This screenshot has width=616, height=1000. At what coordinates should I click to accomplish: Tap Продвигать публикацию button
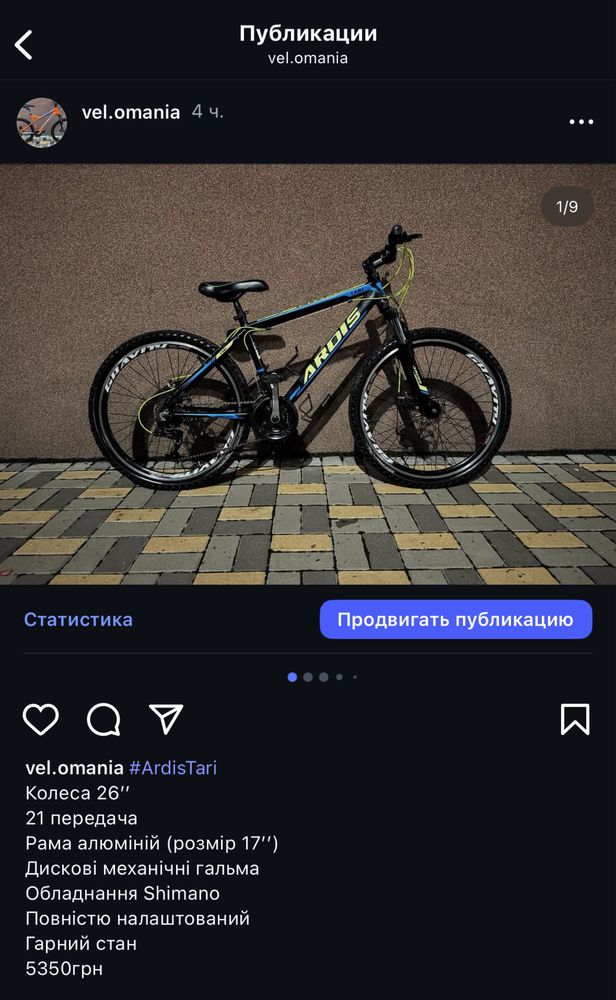455,619
